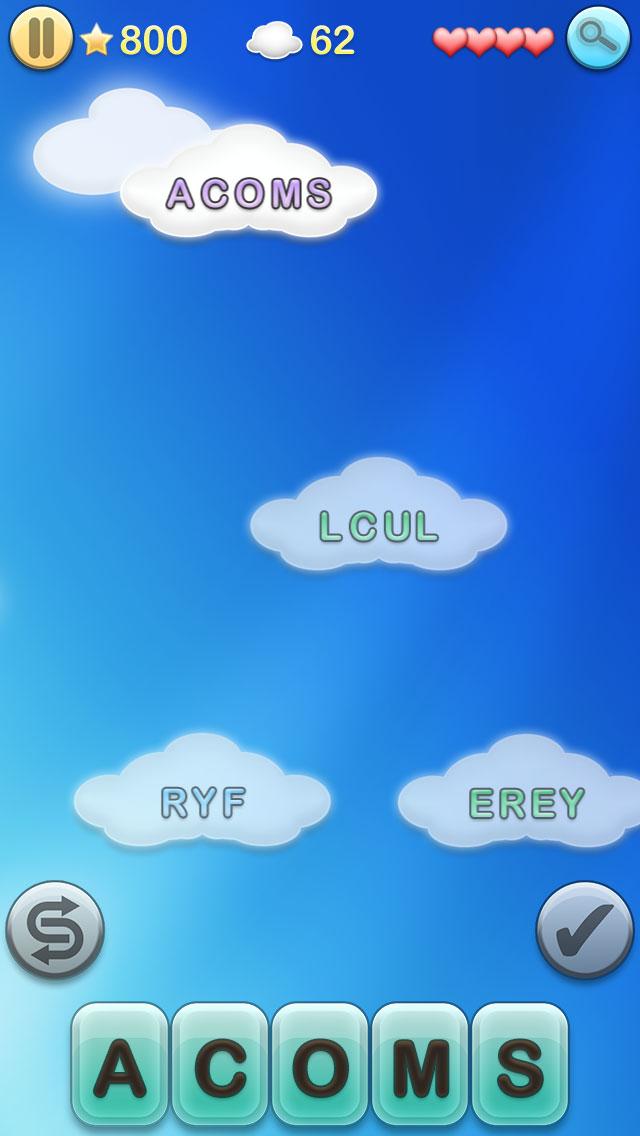This screenshot has width=640, height=1136.
Task: Tap the letter tile S
Action: point(520,1064)
